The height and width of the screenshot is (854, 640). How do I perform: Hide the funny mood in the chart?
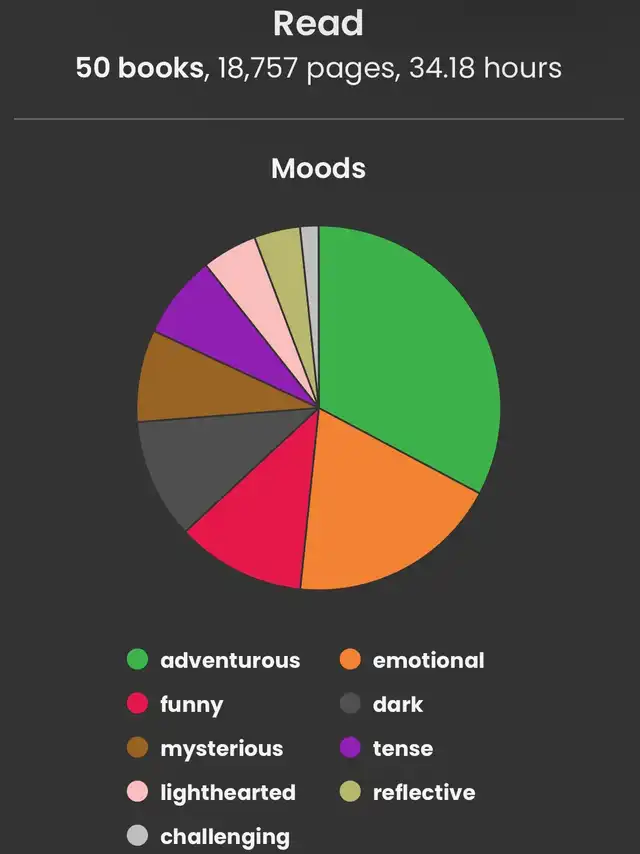(175, 704)
